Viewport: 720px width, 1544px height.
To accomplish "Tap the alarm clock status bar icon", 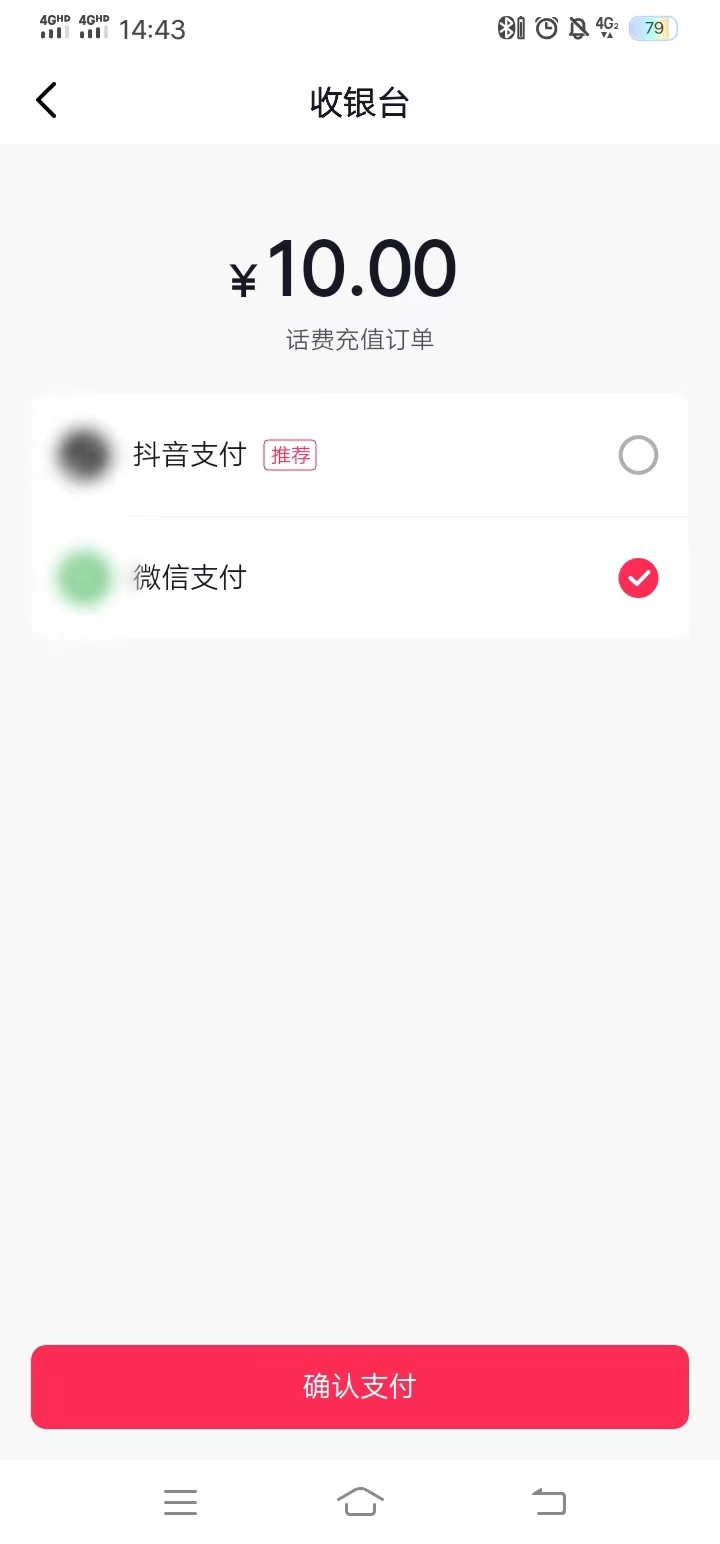I will [x=545, y=29].
